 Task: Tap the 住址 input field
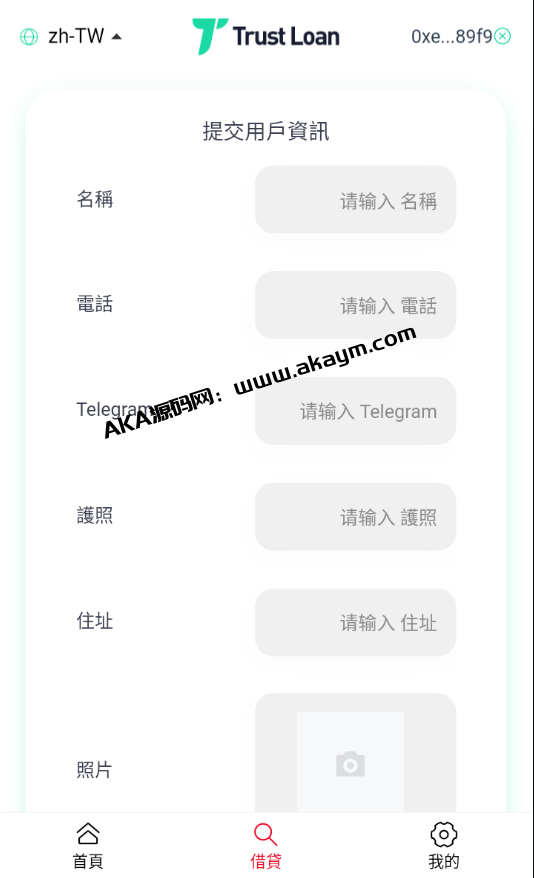pyautogui.click(x=355, y=622)
